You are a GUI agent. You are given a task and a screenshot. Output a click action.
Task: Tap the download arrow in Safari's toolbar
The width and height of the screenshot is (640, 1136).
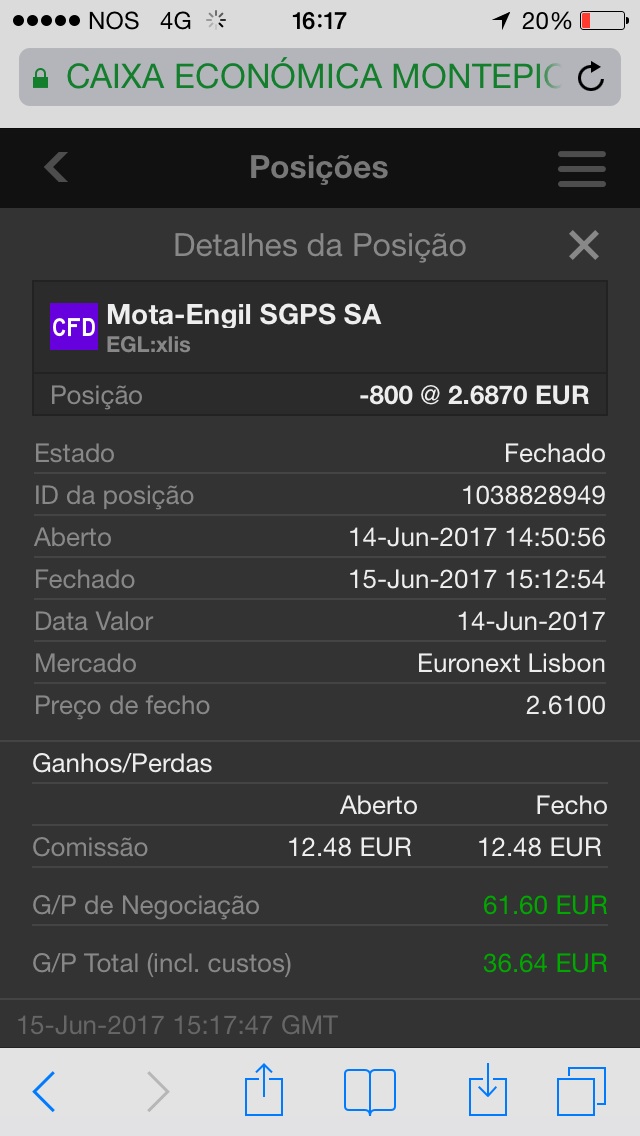pos(487,1090)
